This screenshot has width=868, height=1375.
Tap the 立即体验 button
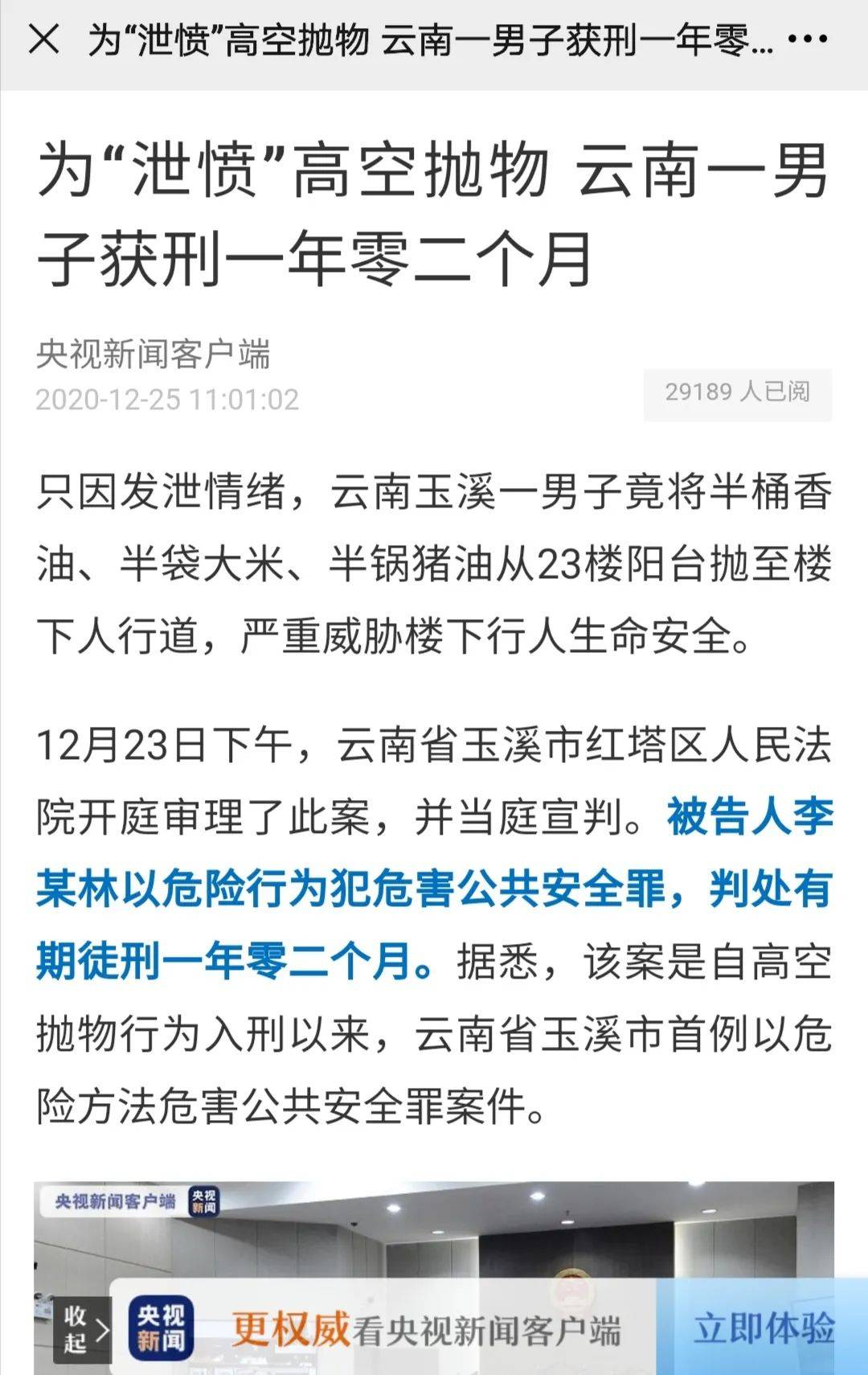(764, 1328)
